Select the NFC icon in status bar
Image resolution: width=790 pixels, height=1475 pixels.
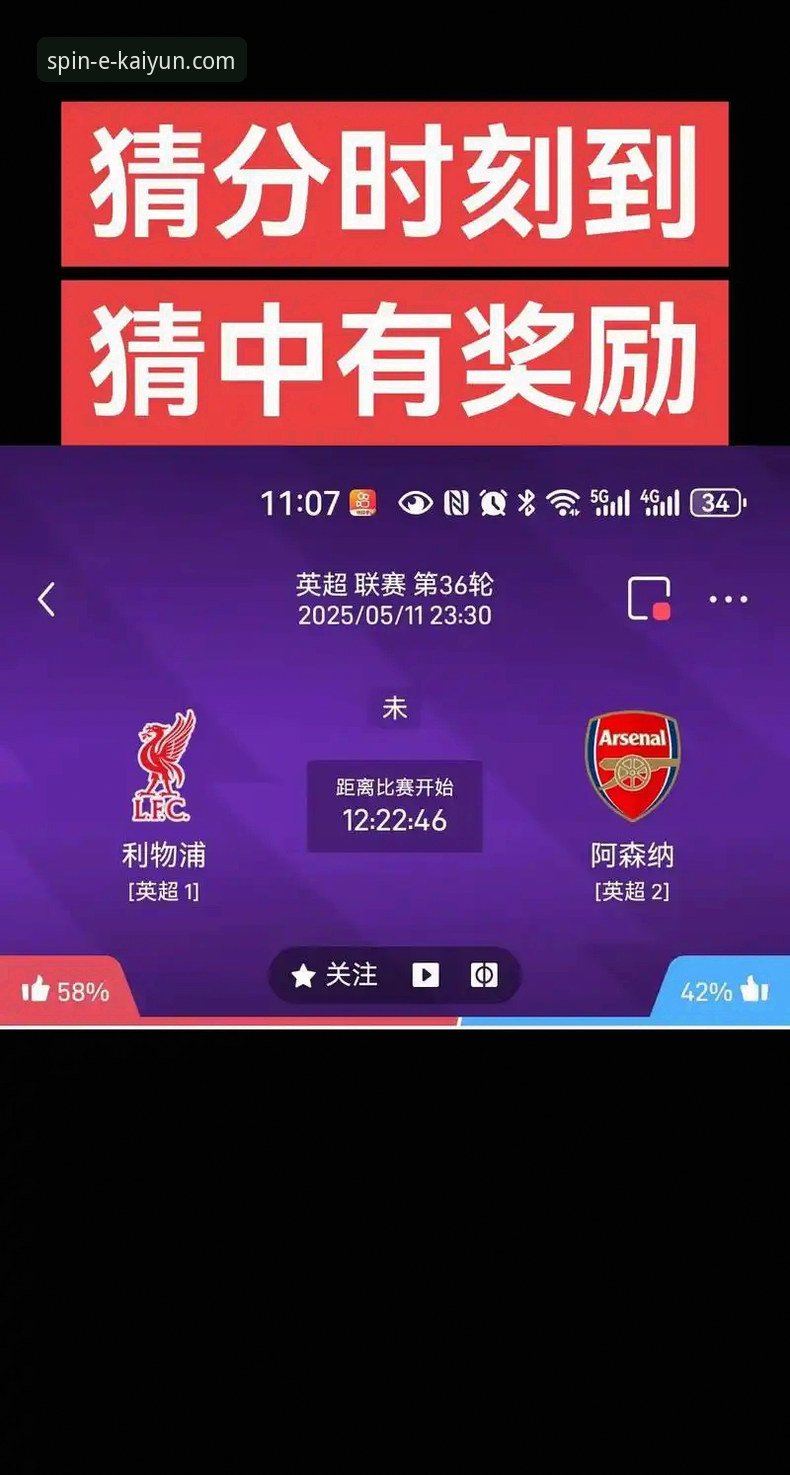pos(456,503)
